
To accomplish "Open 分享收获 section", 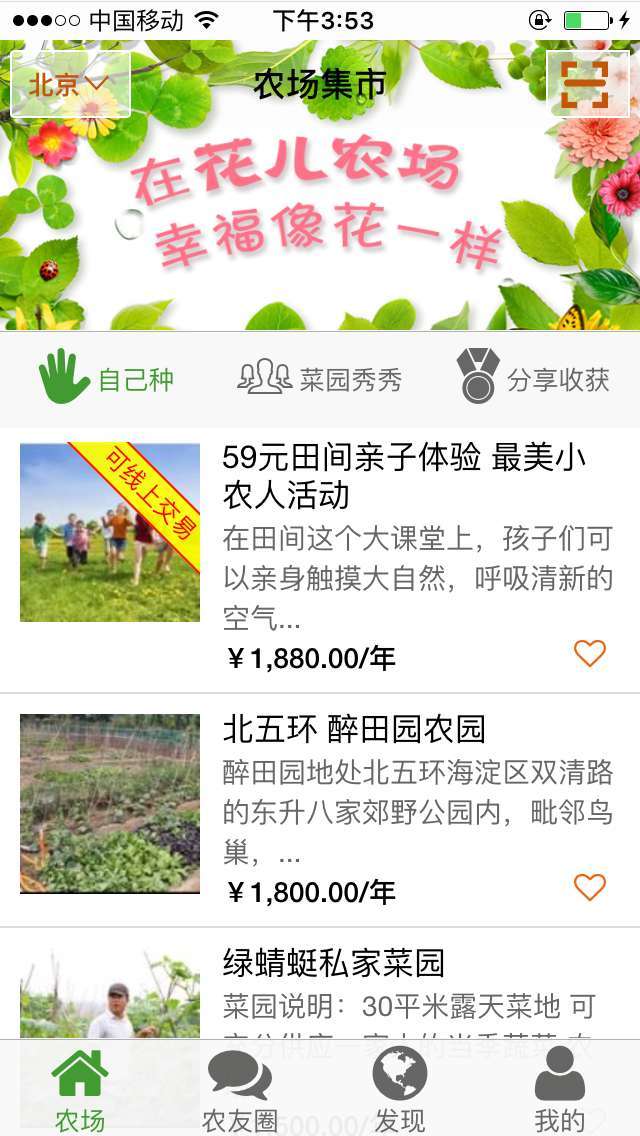I will [533, 378].
